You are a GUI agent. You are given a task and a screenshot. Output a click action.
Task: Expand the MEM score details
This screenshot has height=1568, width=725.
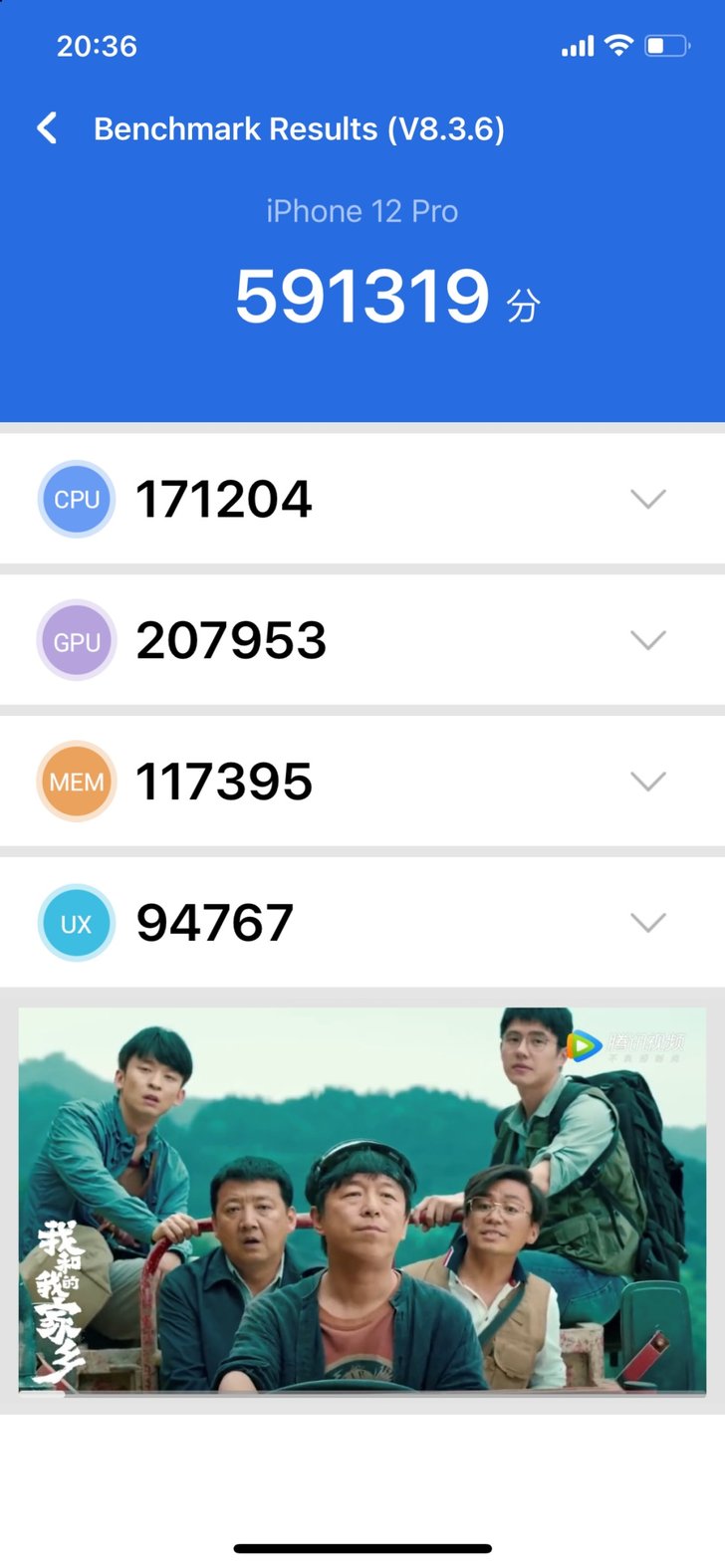[648, 782]
